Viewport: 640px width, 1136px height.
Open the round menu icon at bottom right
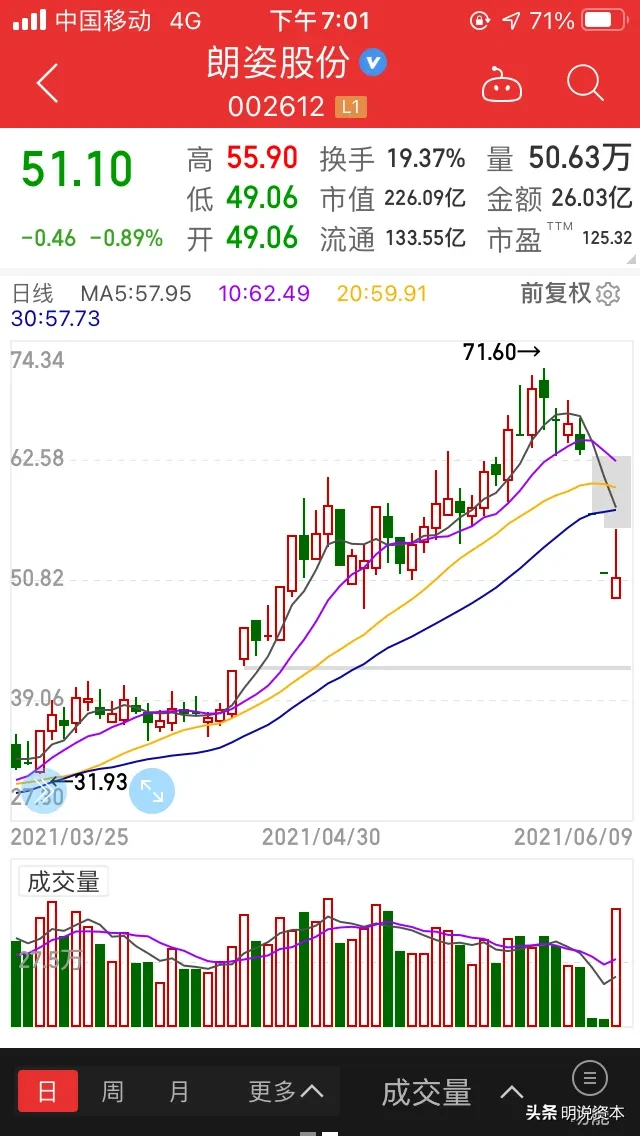(x=589, y=1079)
